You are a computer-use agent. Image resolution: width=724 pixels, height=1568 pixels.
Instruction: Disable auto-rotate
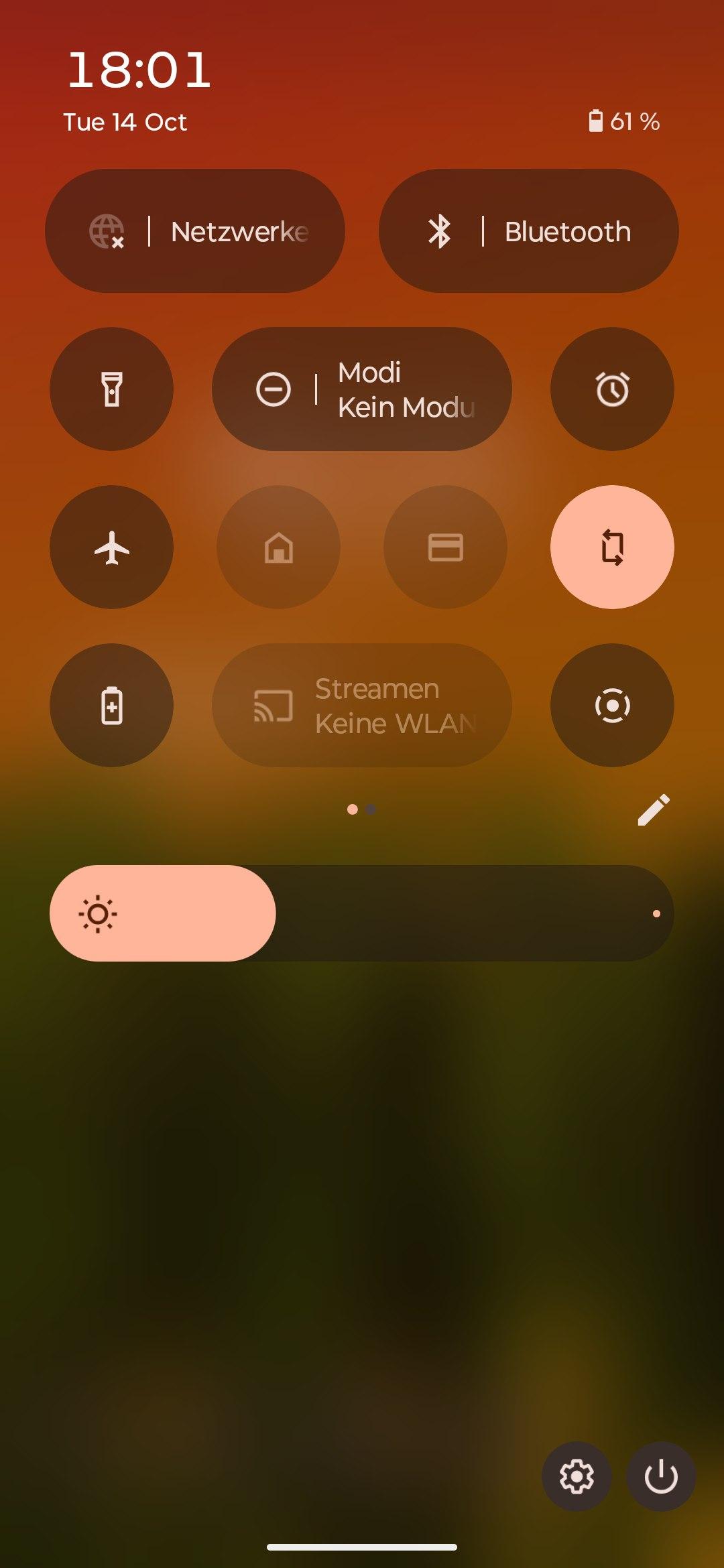pyautogui.click(x=612, y=547)
